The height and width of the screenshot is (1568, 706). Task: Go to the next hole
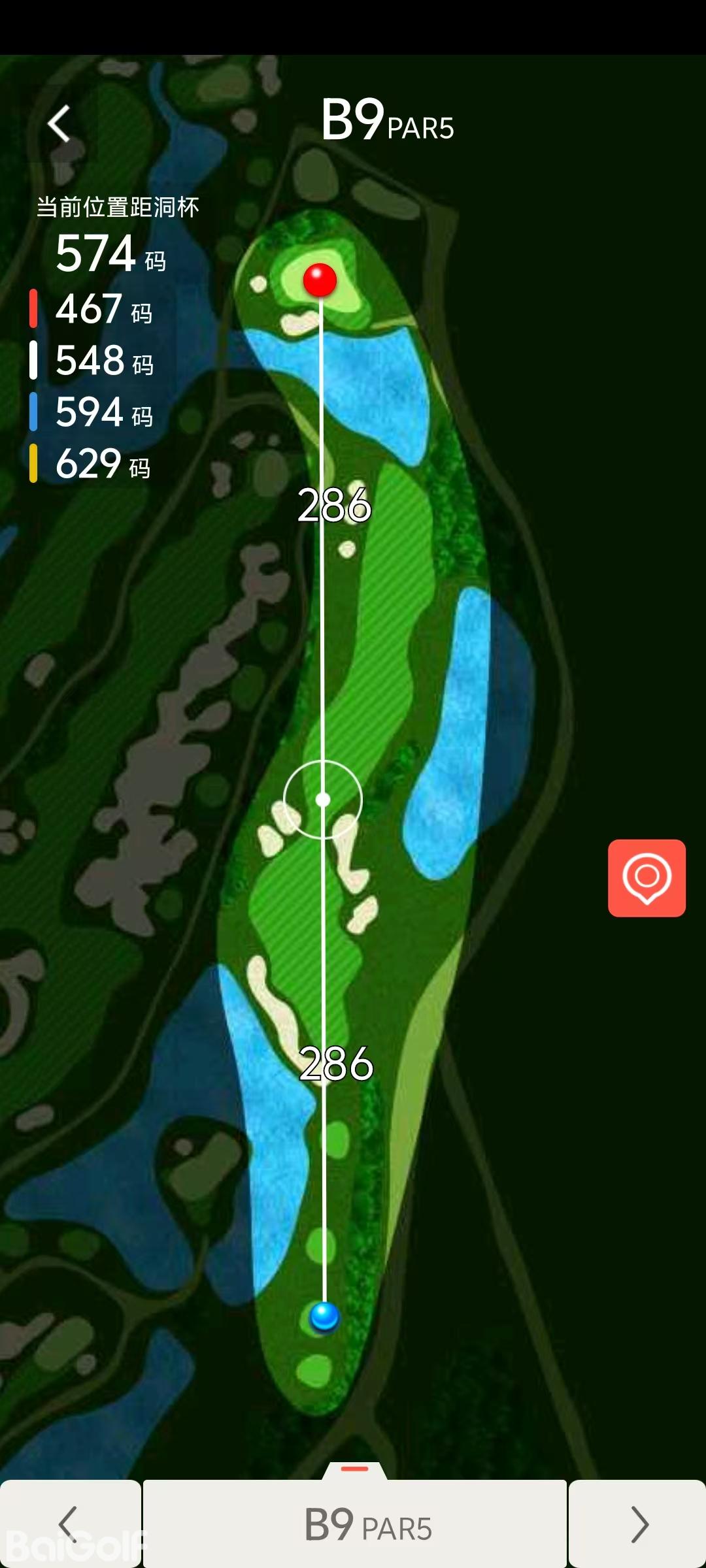click(x=638, y=1524)
